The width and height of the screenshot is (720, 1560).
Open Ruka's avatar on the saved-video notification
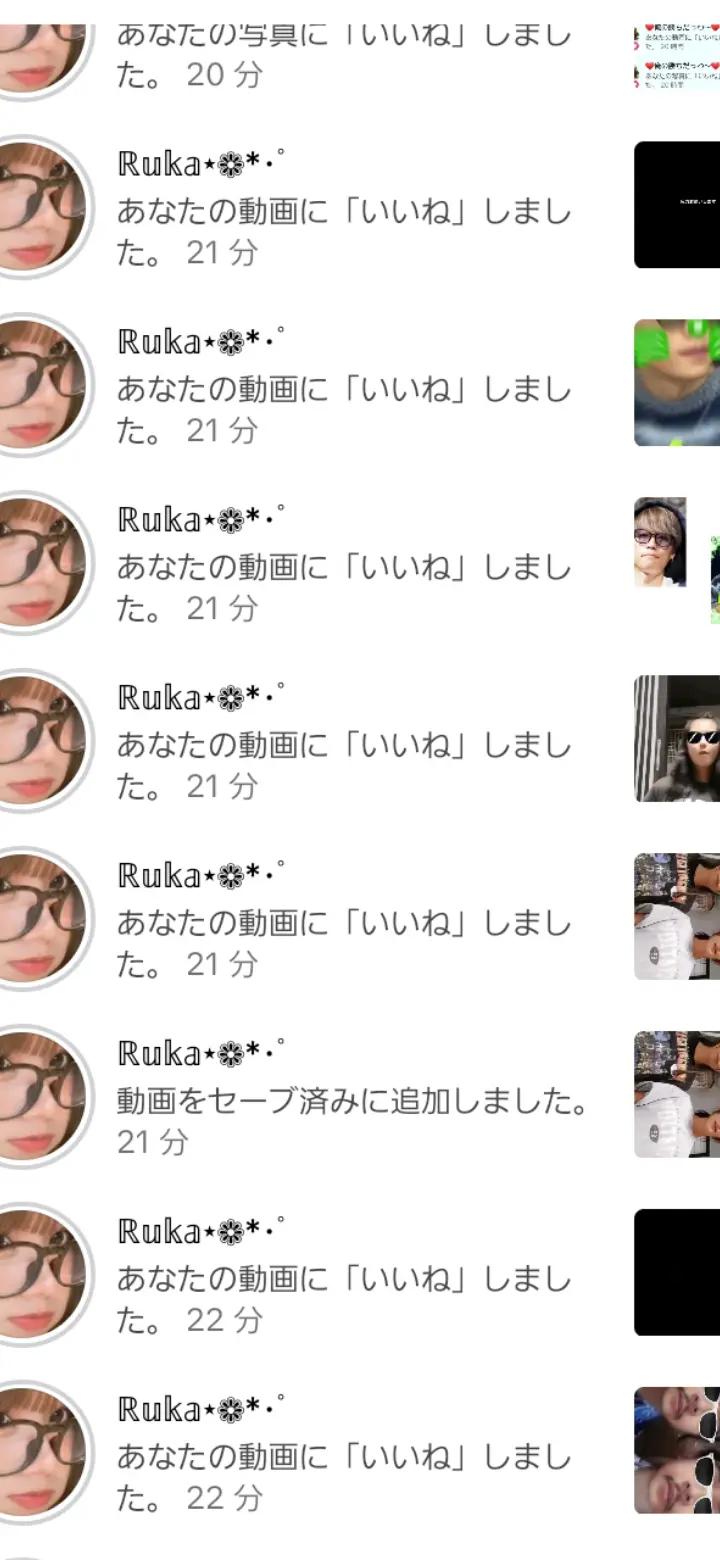[40, 1096]
